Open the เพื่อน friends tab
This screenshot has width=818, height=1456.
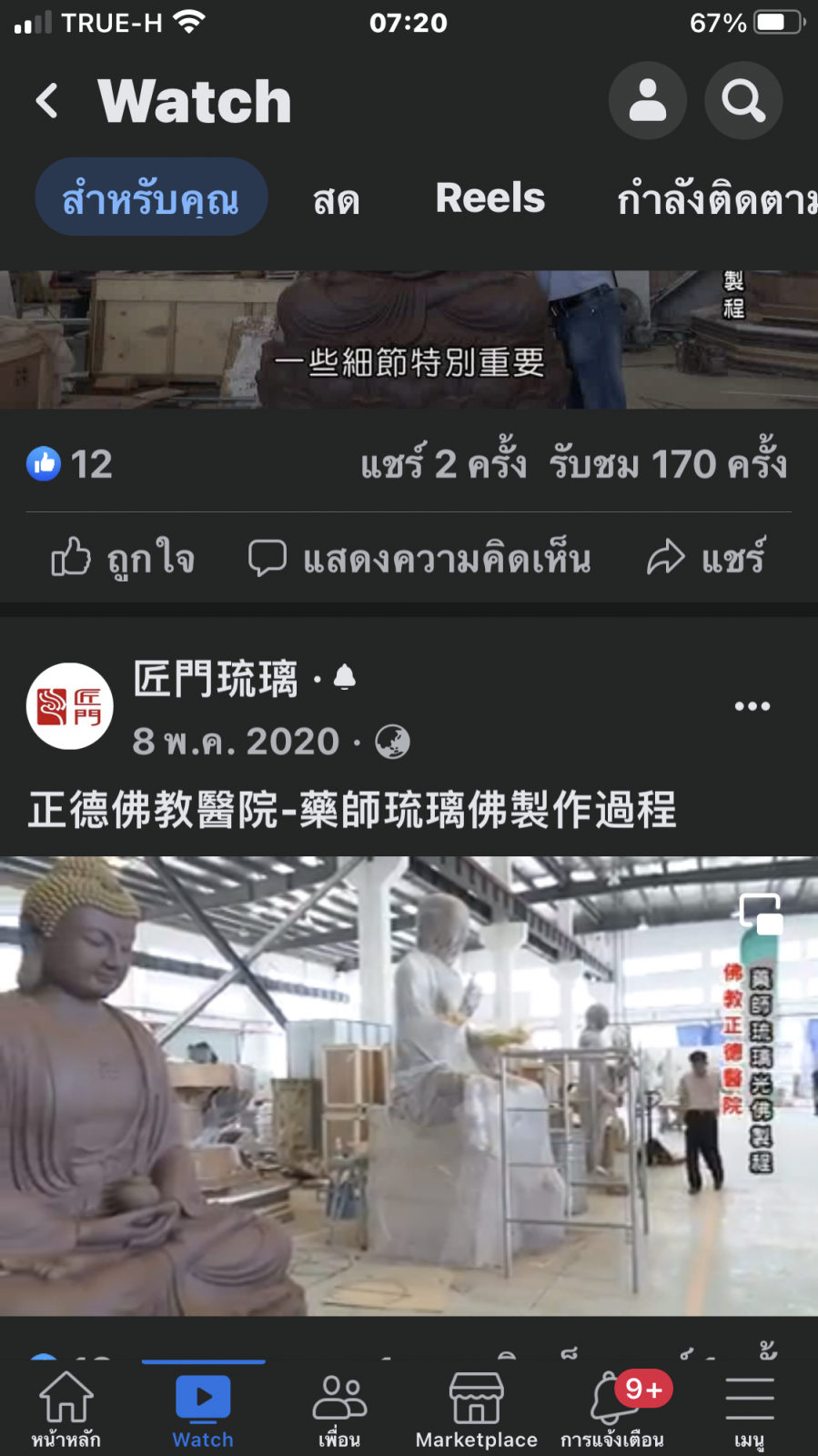(x=339, y=1408)
